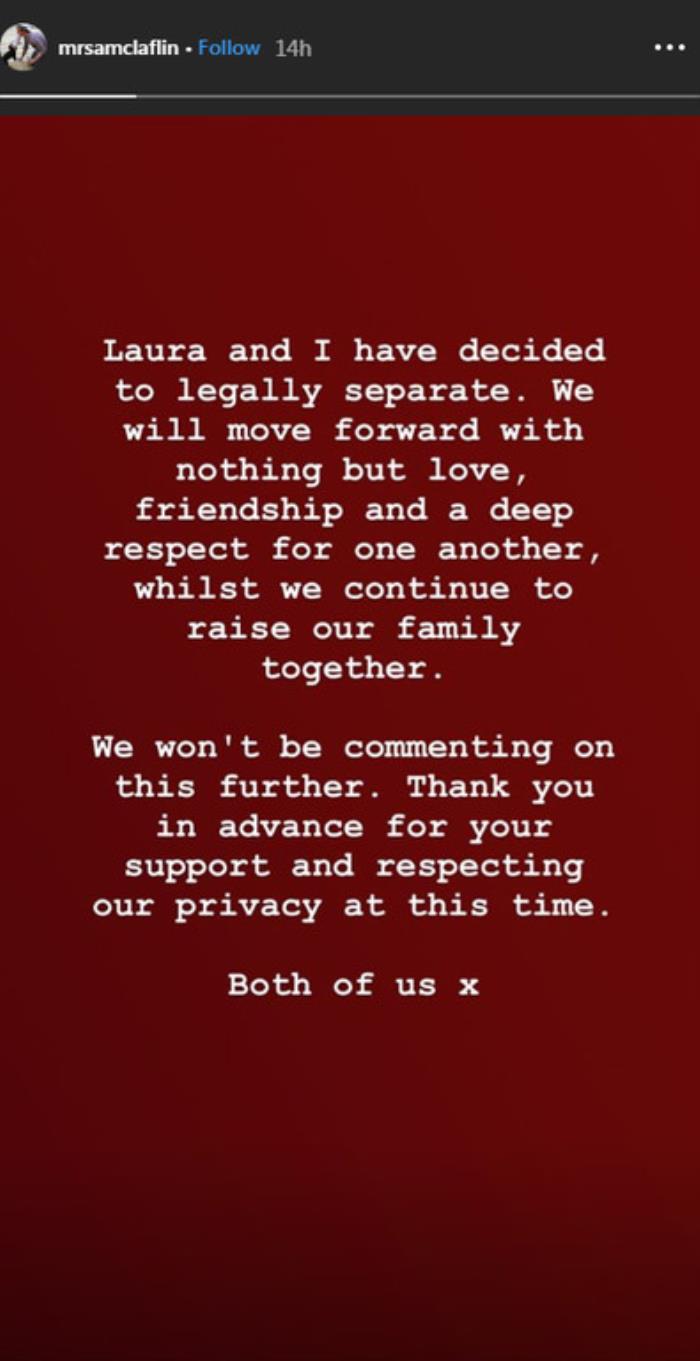This screenshot has width=700, height=1361.
Task: Open mrsamclaflin's profile picture
Action: pyautogui.click(x=22, y=47)
